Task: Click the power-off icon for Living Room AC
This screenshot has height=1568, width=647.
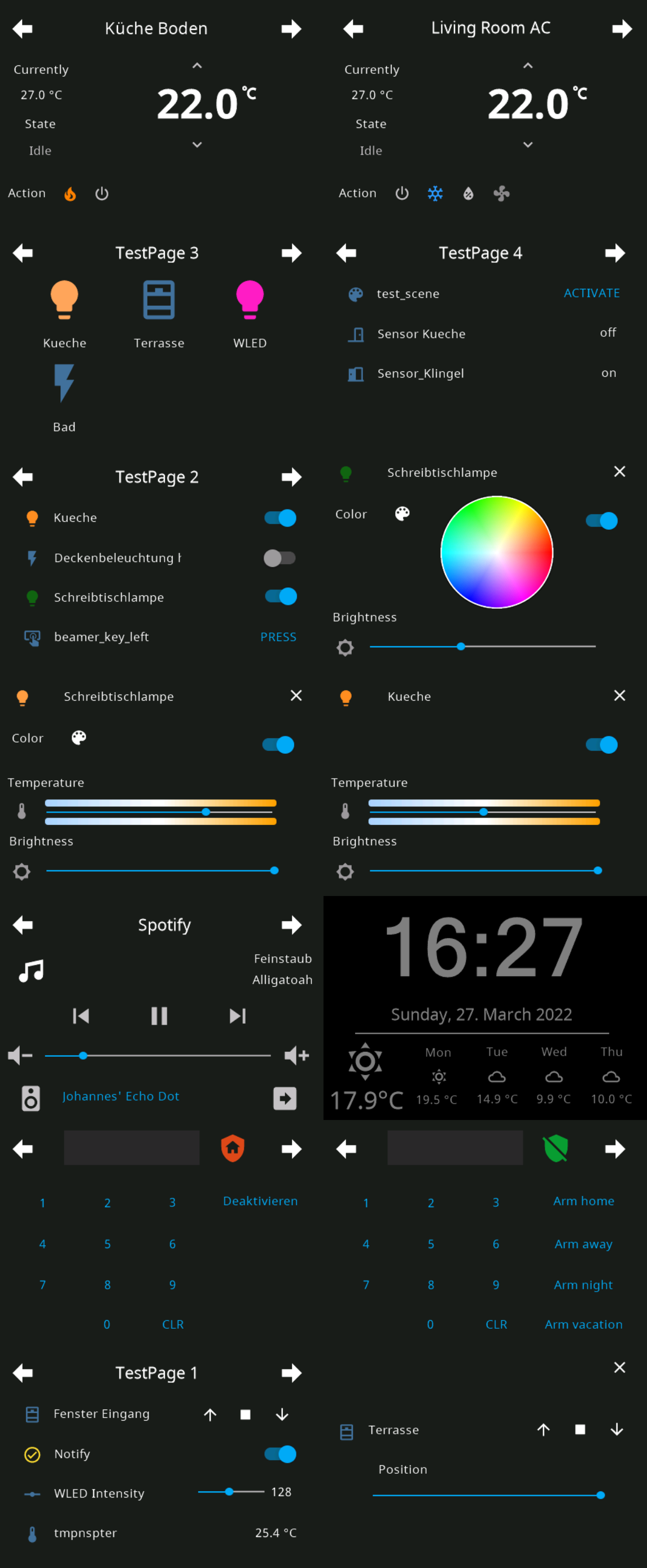Action: coord(402,194)
